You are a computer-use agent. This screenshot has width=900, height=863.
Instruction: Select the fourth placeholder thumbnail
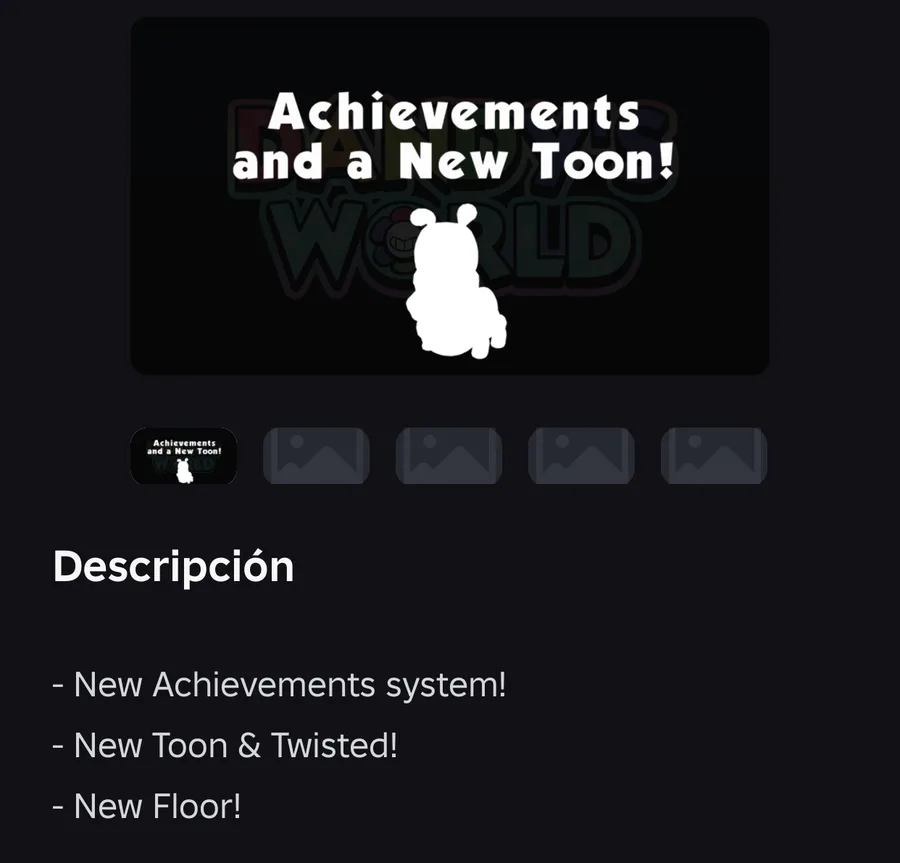pyautogui.click(x=581, y=456)
